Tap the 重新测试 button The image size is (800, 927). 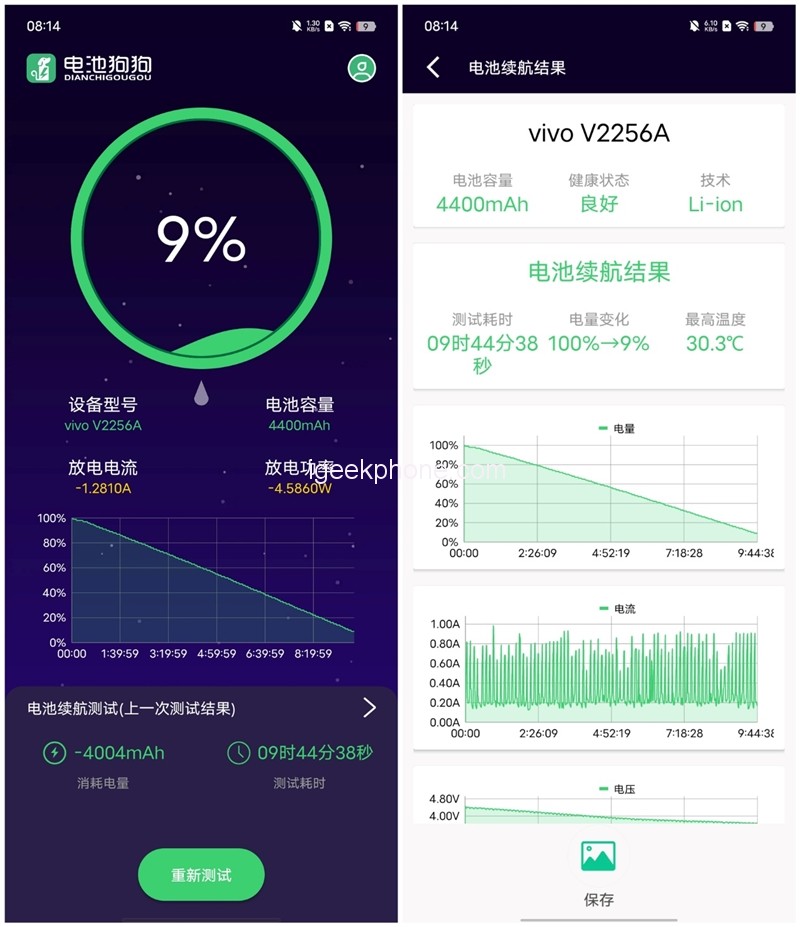(201, 875)
